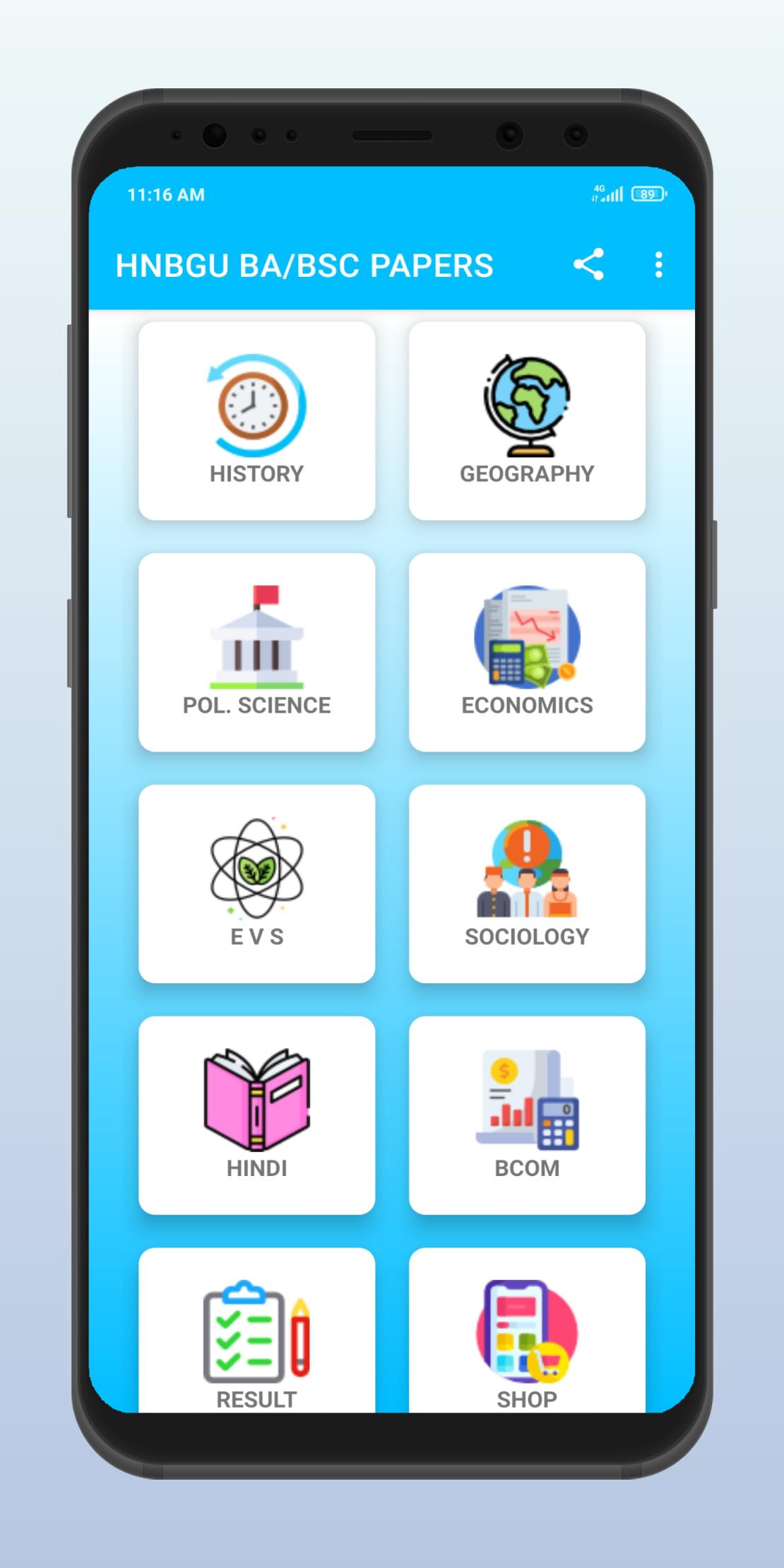
Task: Open the EVS card
Action: pos(256,884)
